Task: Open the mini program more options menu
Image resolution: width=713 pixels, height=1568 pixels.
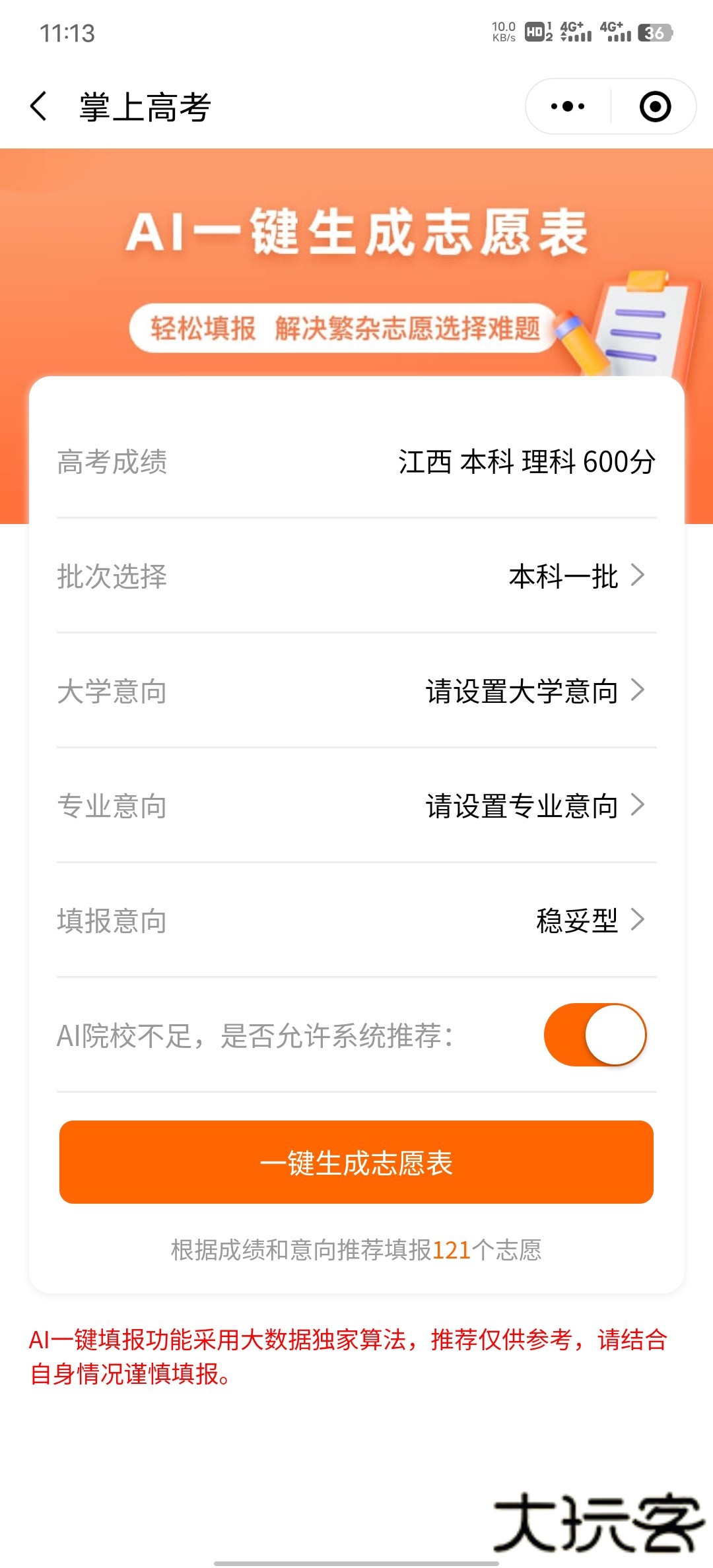Action: pyautogui.click(x=568, y=106)
